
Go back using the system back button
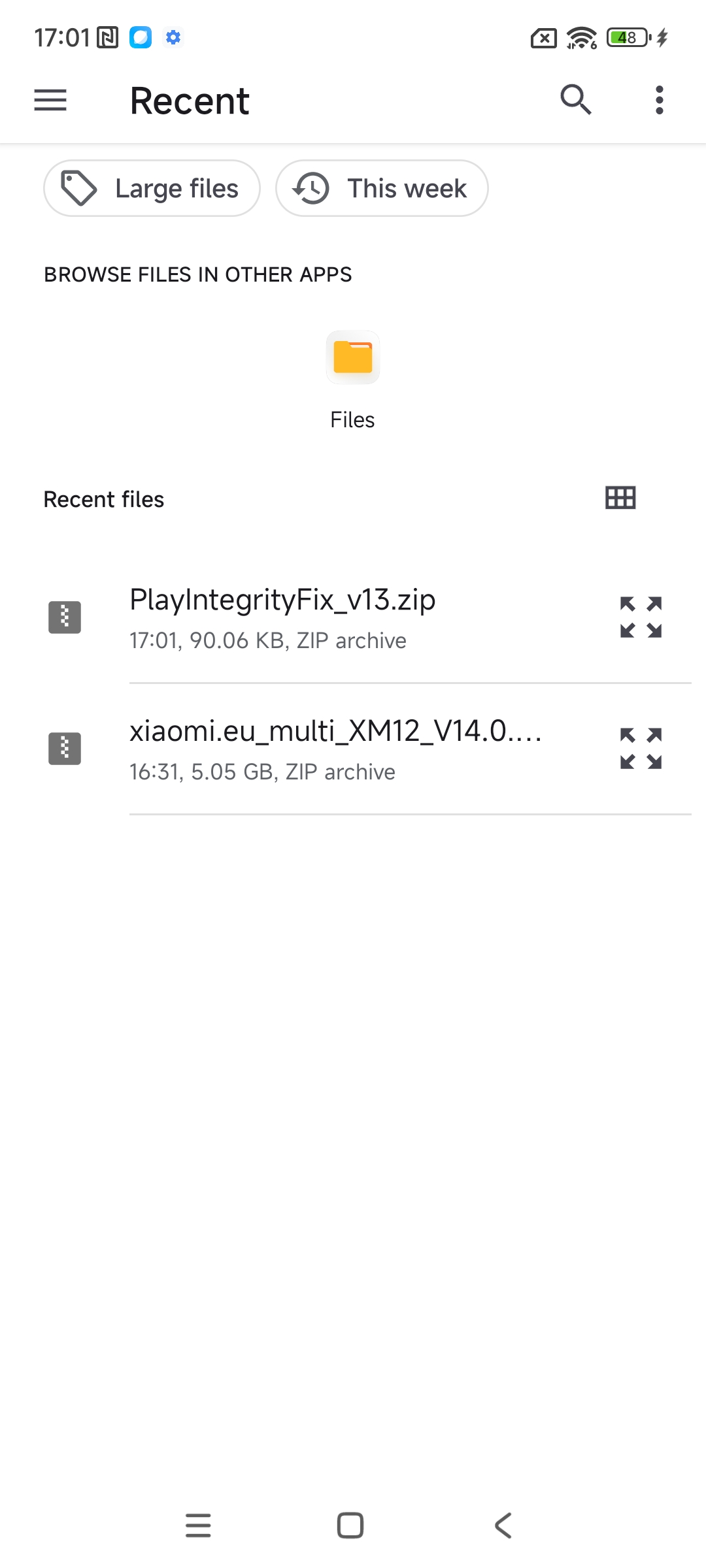503,1526
